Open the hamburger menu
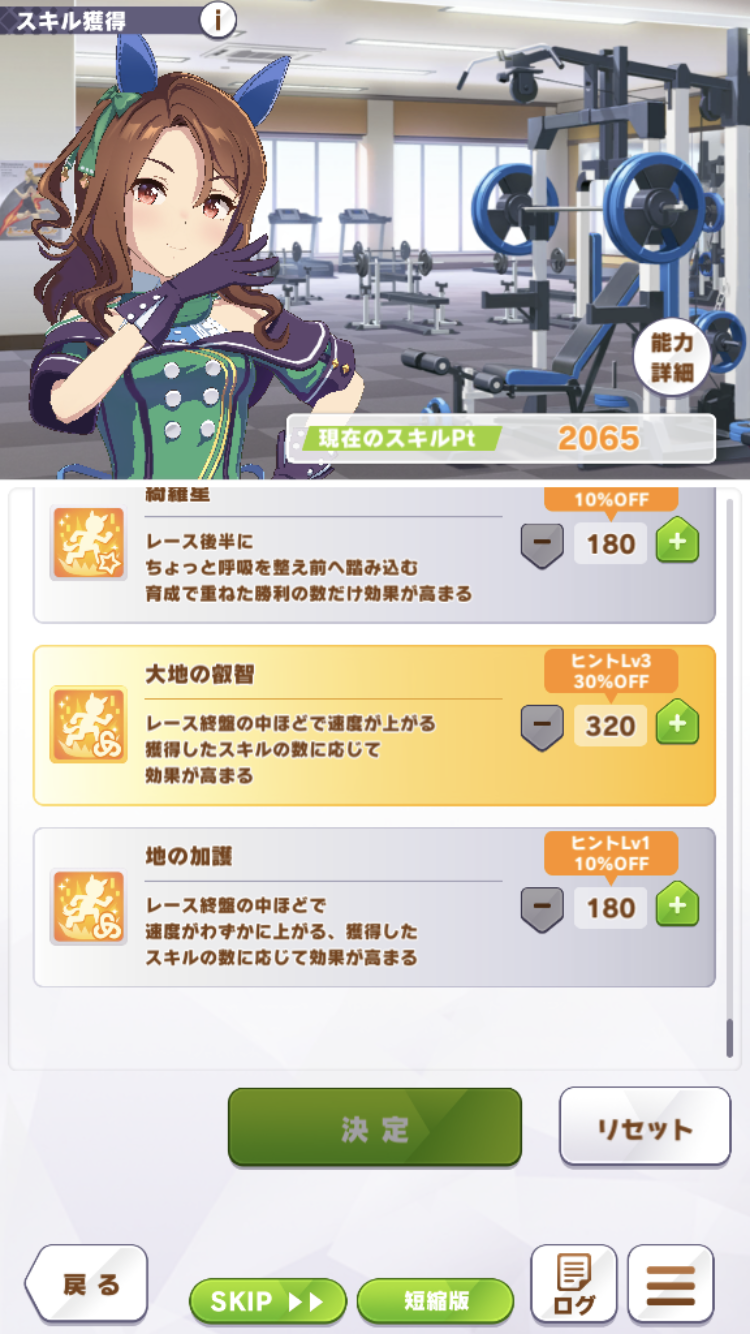The width and height of the screenshot is (750, 1334). coord(670,1284)
